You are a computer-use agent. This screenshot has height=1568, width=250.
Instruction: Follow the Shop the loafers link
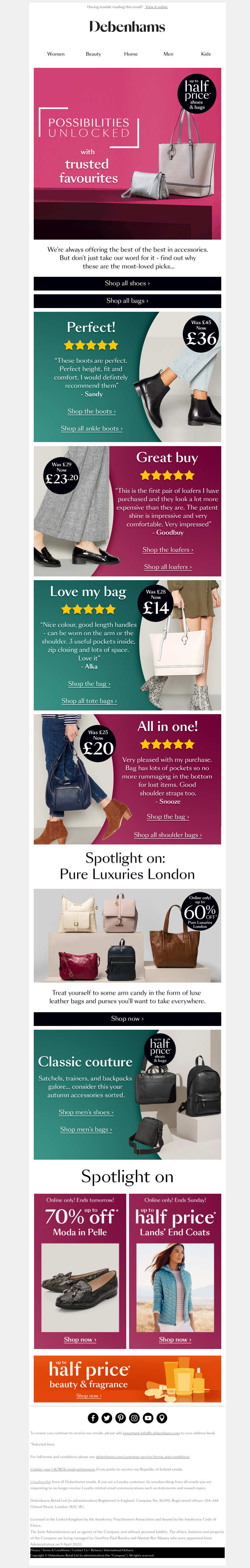168,550
